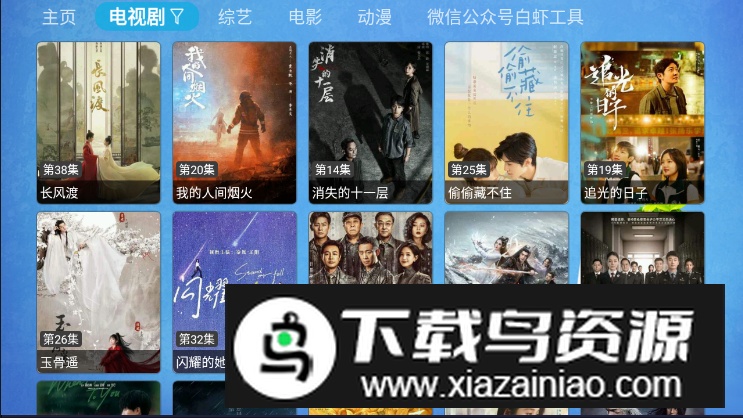This screenshot has height=418, width=743.
Task: Open the filter on the 电视剧 tab
Action: [x=177, y=16]
